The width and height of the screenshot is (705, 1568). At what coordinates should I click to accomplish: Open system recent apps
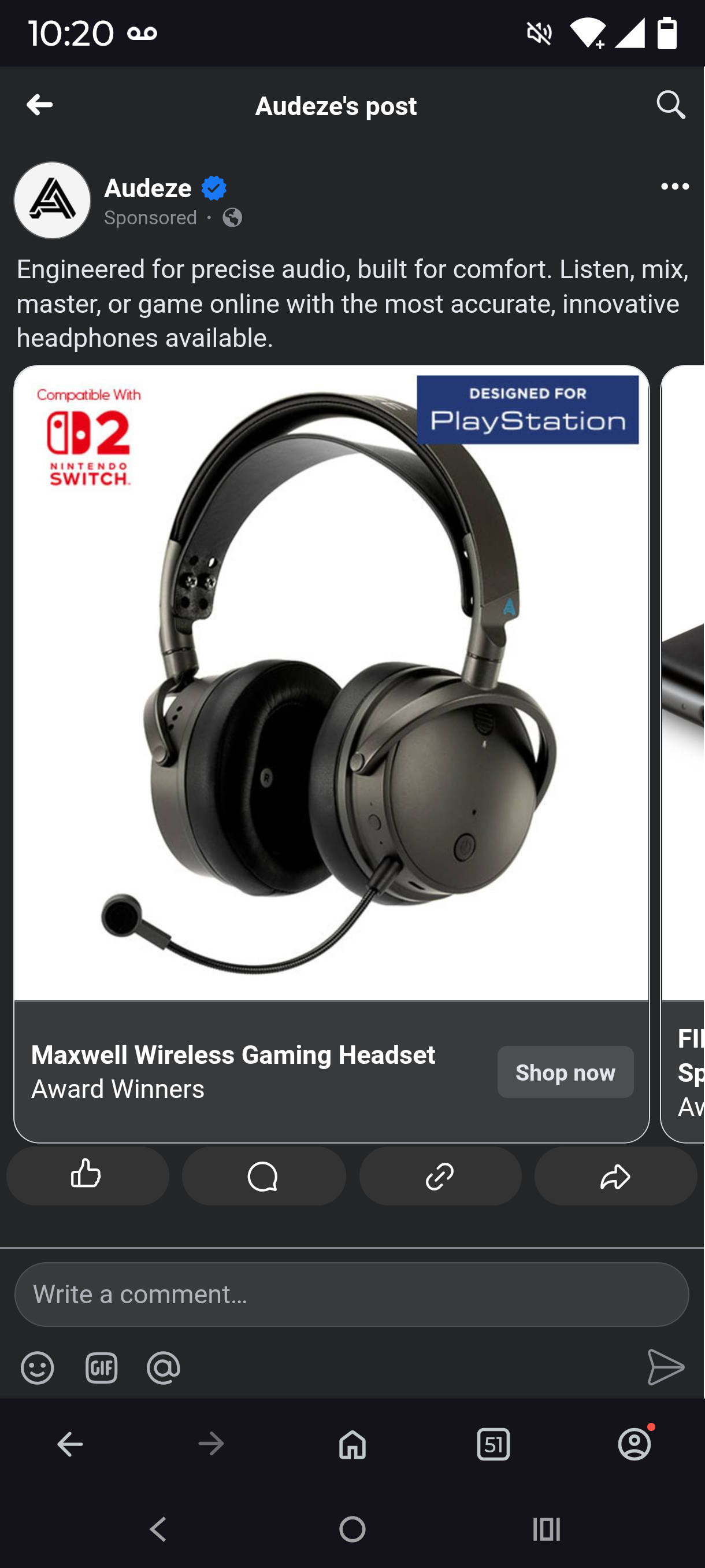pyautogui.click(x=546, y=1529)
